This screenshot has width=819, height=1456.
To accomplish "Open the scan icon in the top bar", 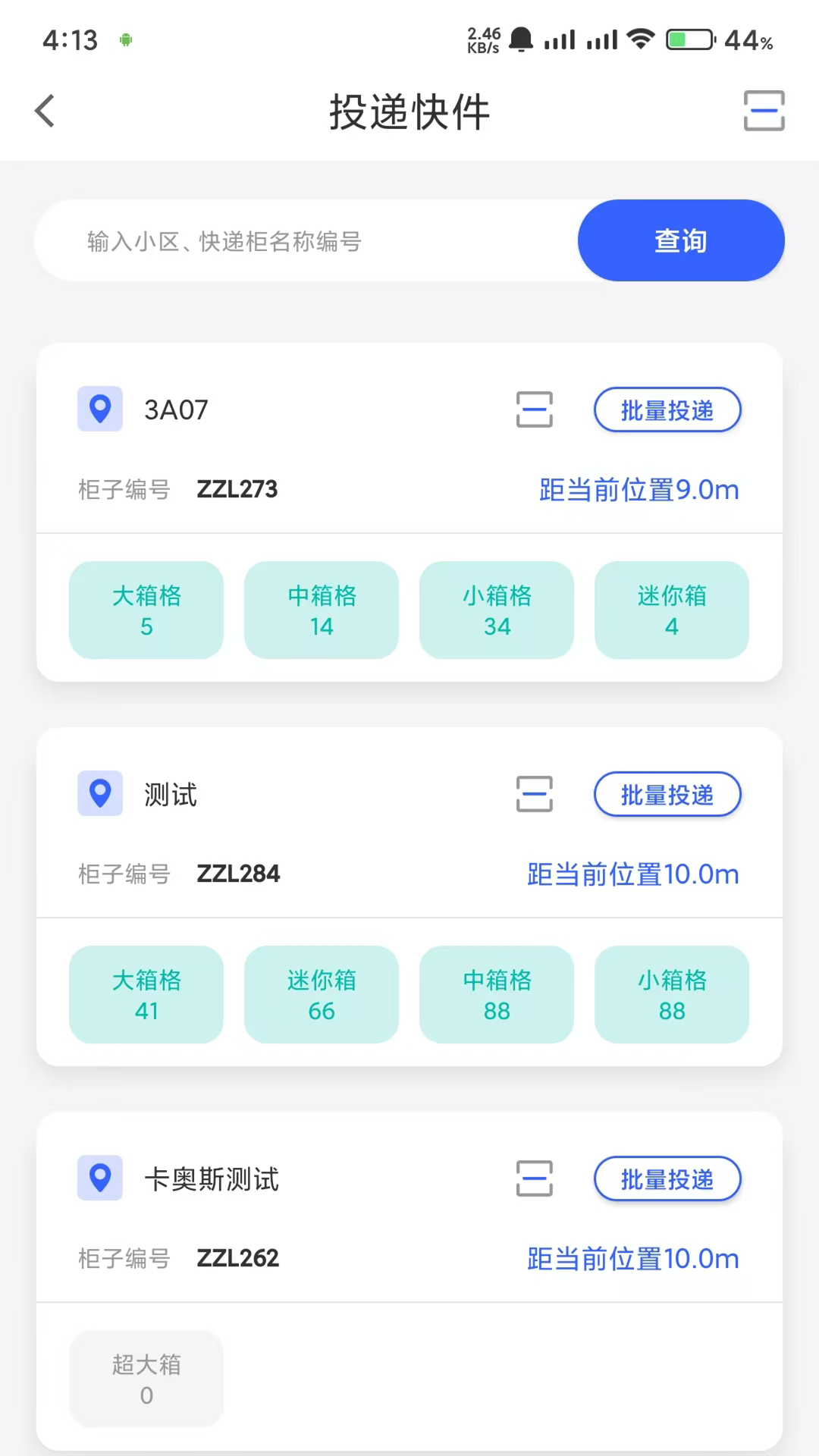I will coord(764,111).
